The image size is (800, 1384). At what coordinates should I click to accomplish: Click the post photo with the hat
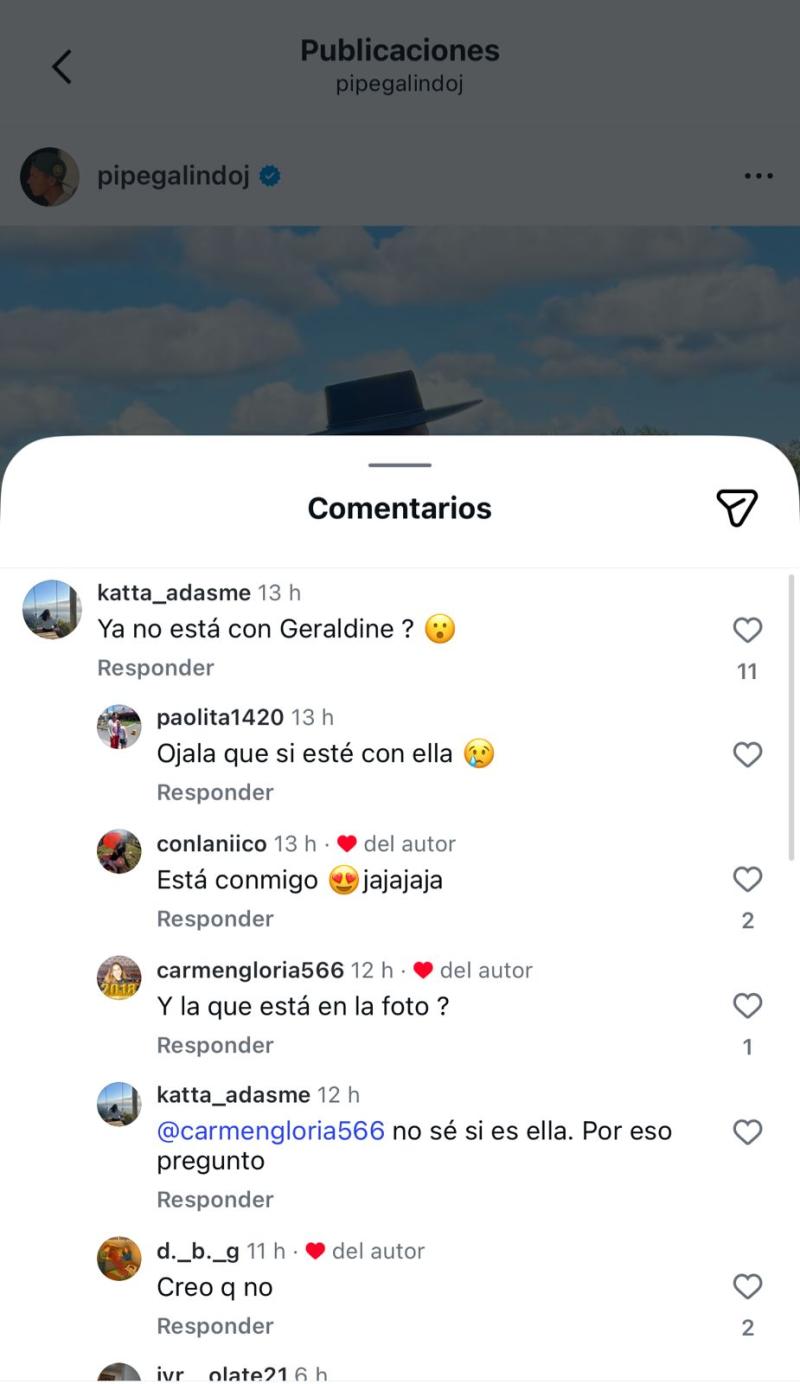400,330
